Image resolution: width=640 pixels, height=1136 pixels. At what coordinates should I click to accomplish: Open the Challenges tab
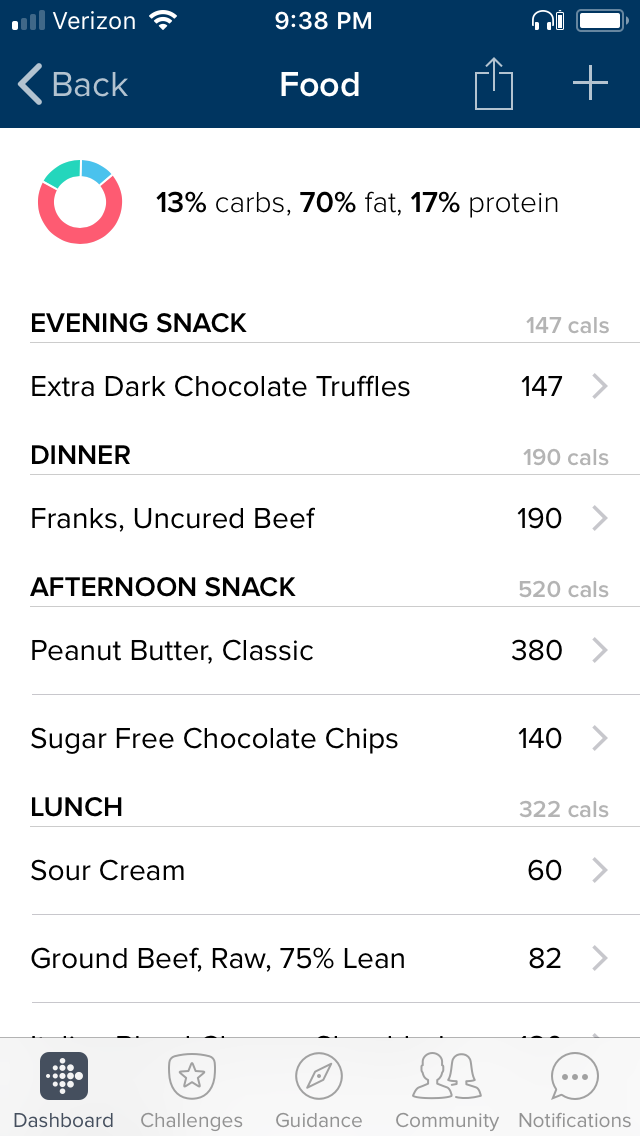[191, 1091]
